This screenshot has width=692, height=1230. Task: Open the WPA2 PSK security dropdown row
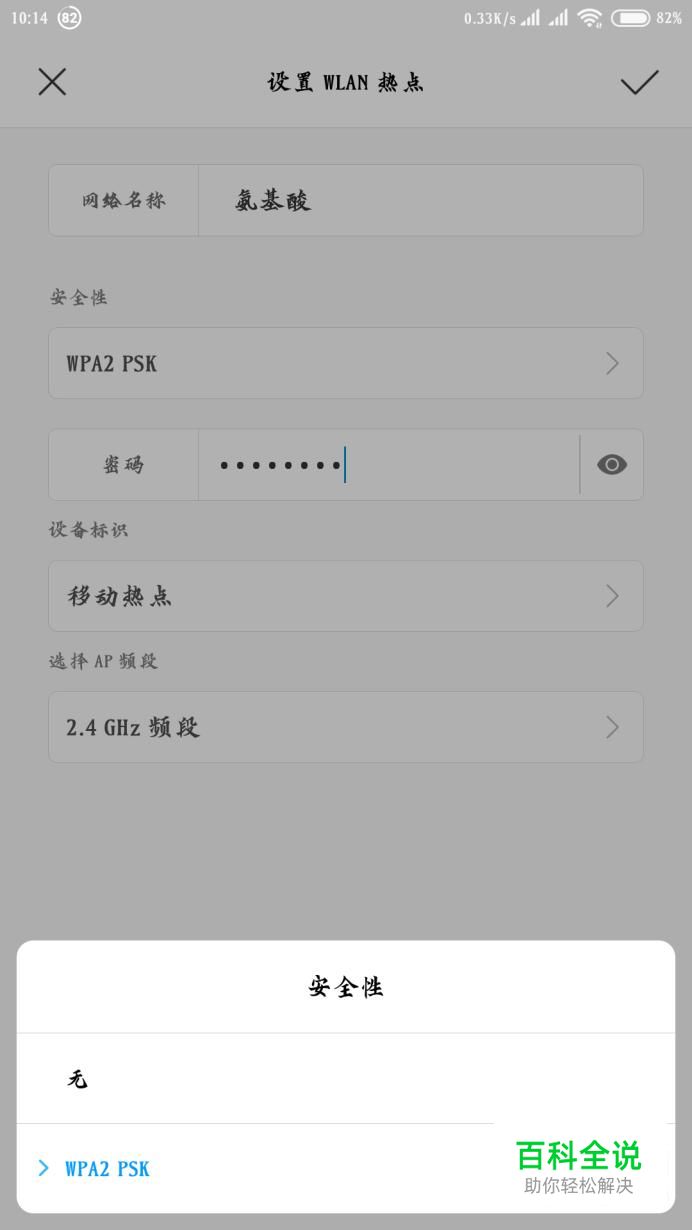[x=346, y=363]
